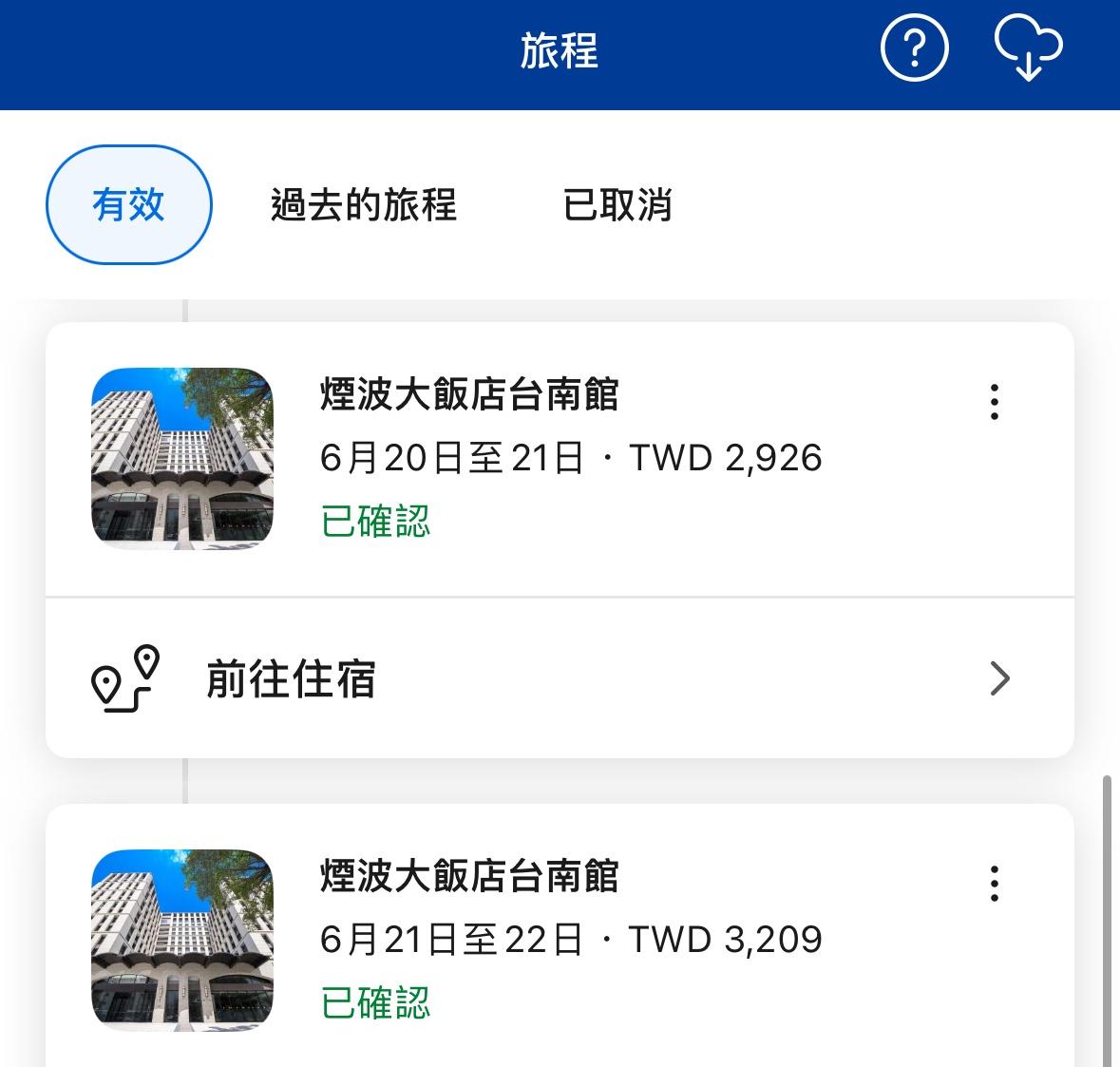Open the 前往住宿 directions row
Viewport: 1120px width, 1067px height.
[x=559, y=678]
